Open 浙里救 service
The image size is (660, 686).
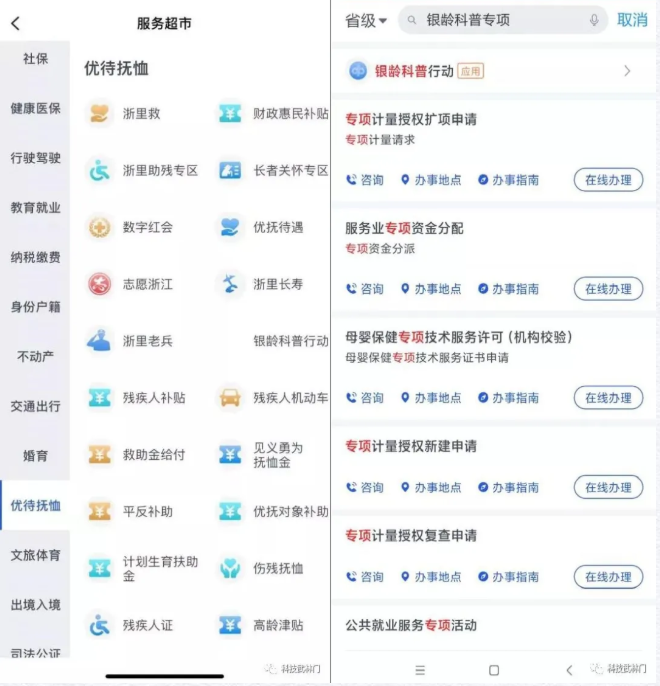pos(141,114)
